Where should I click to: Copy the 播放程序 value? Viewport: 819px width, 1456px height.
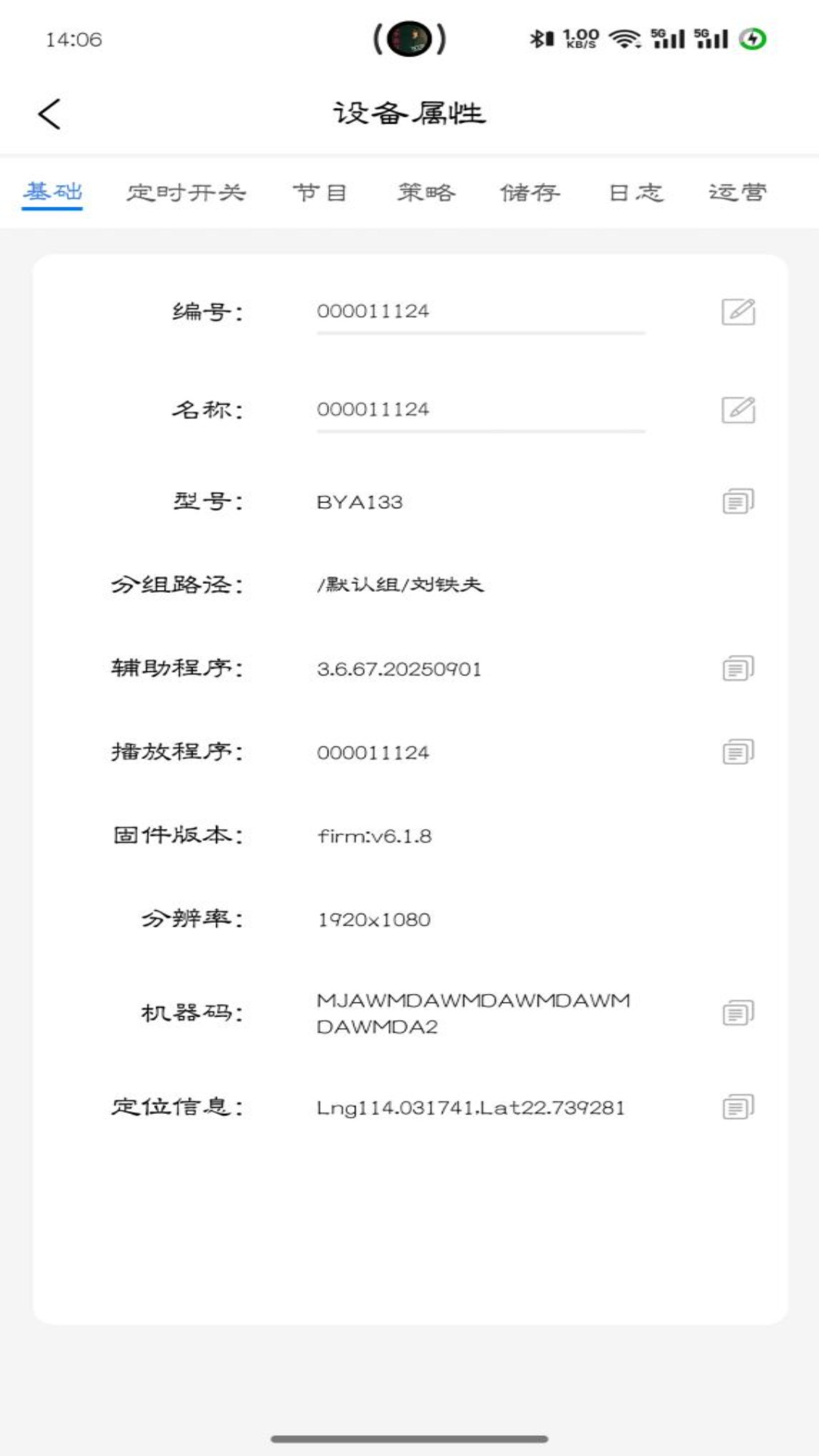click(739, 752)
